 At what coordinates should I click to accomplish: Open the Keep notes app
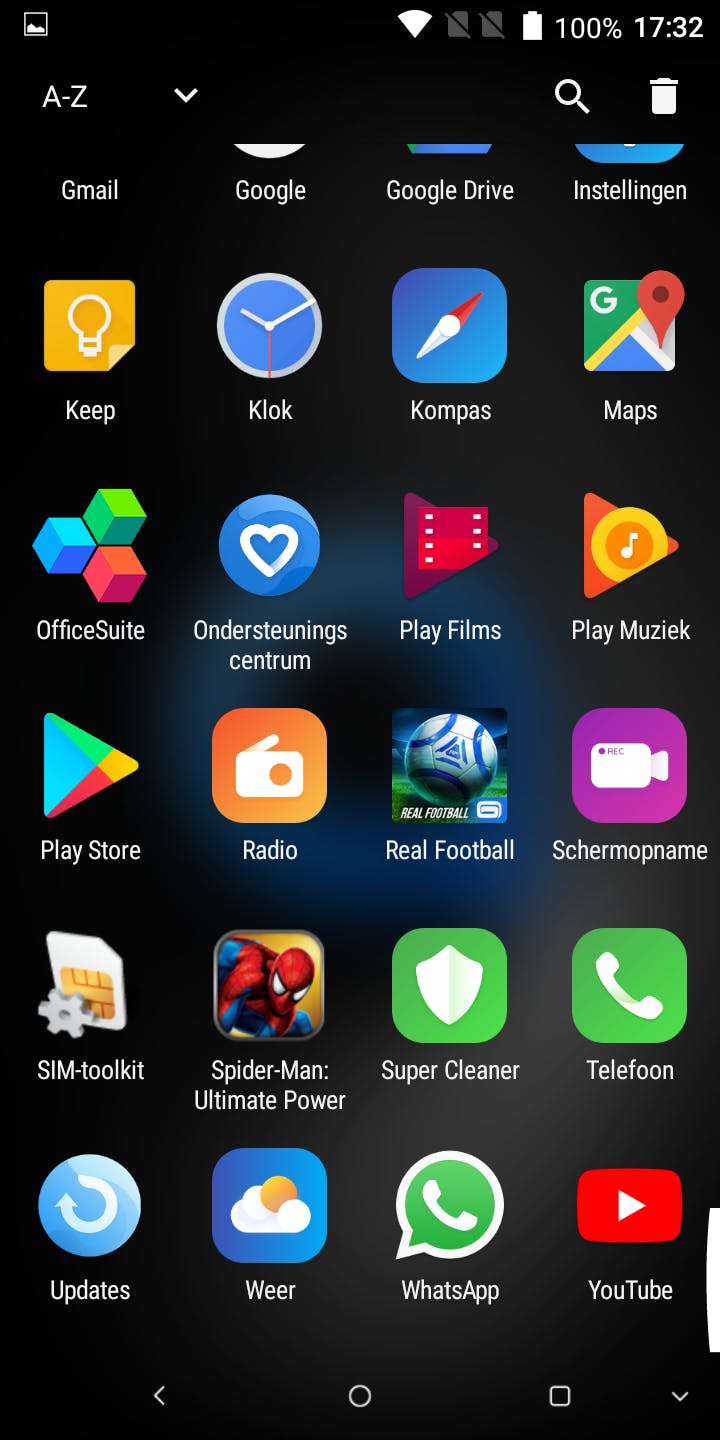(90, 326)
